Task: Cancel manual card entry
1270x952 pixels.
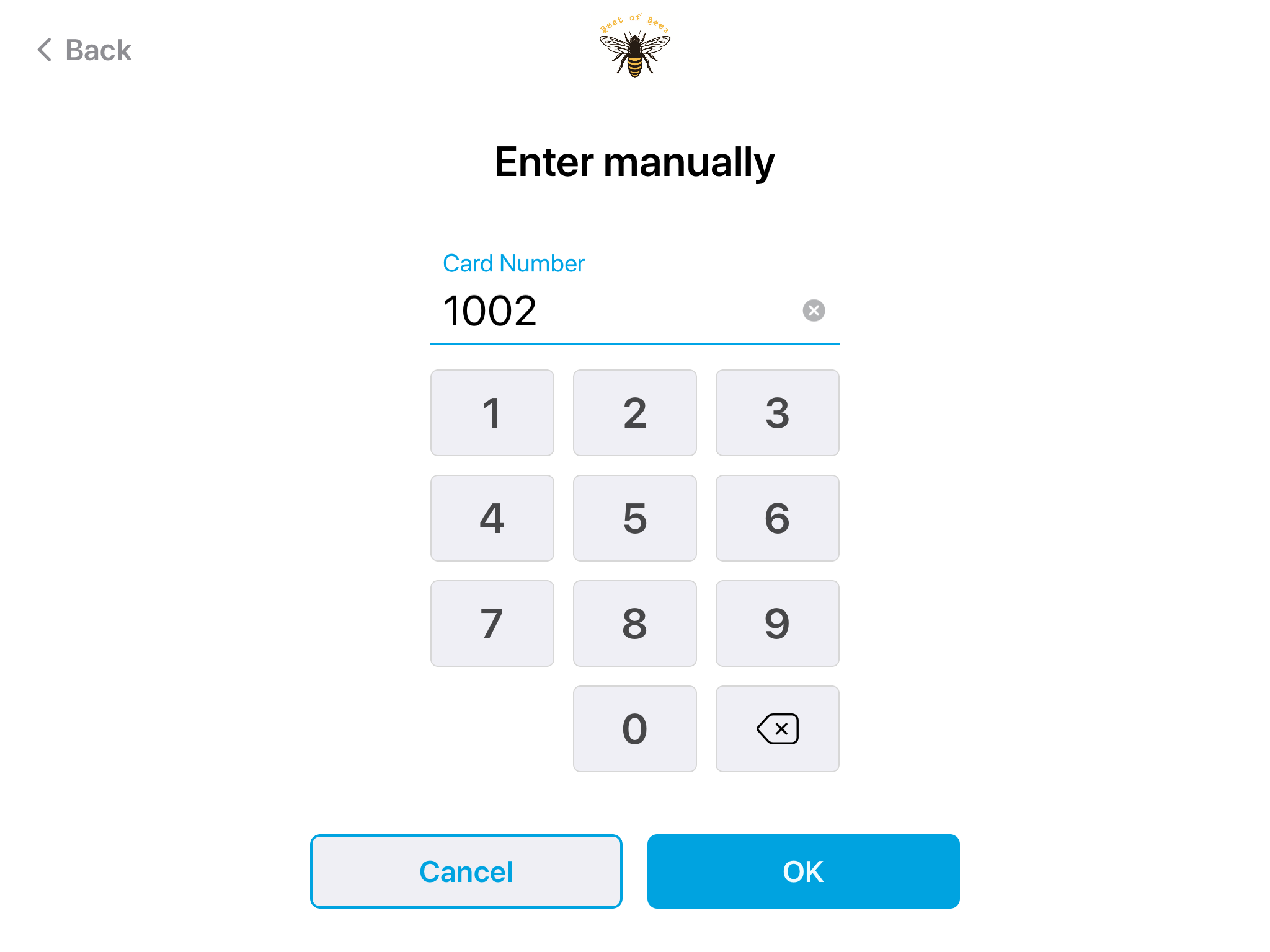Action: 466,871
